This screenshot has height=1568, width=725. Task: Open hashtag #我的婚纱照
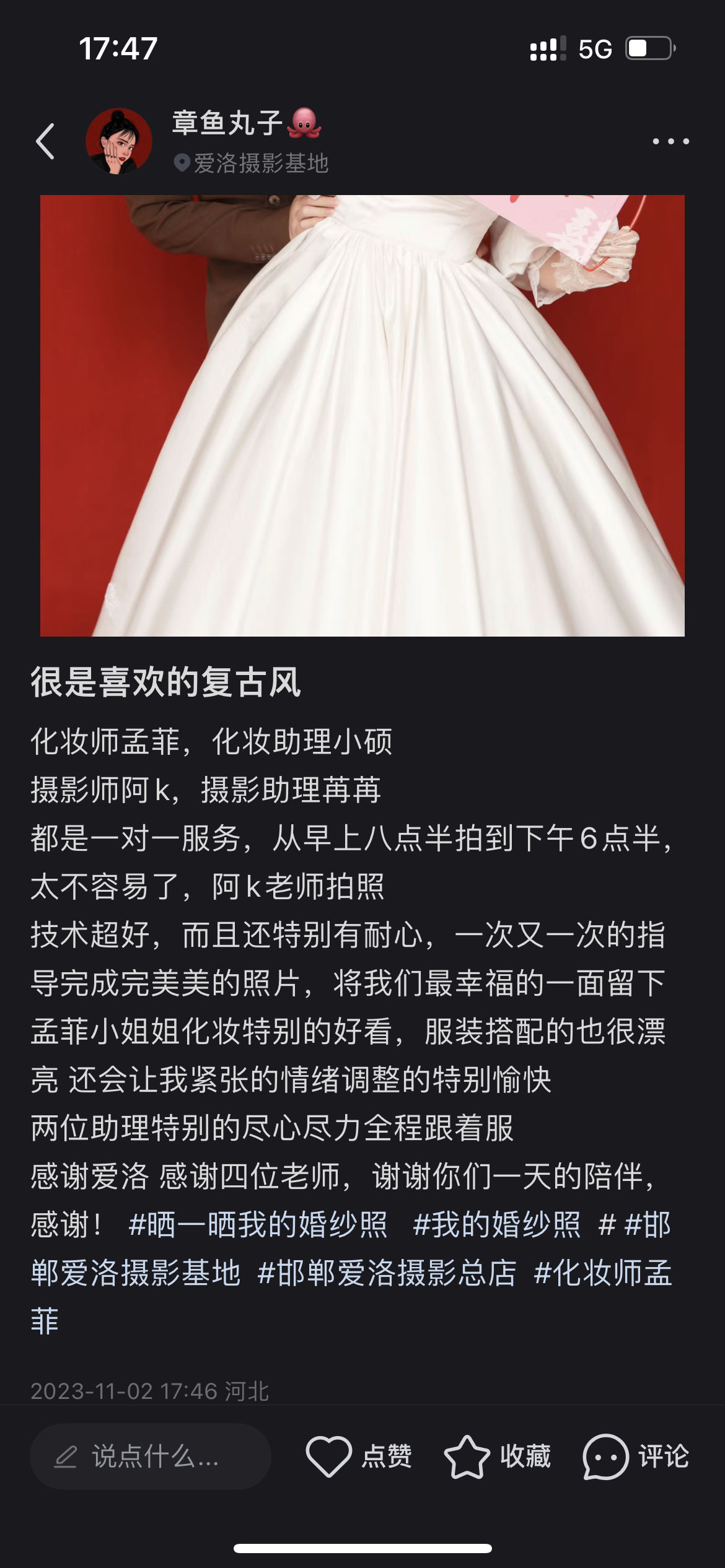[x=497, y=1224]
